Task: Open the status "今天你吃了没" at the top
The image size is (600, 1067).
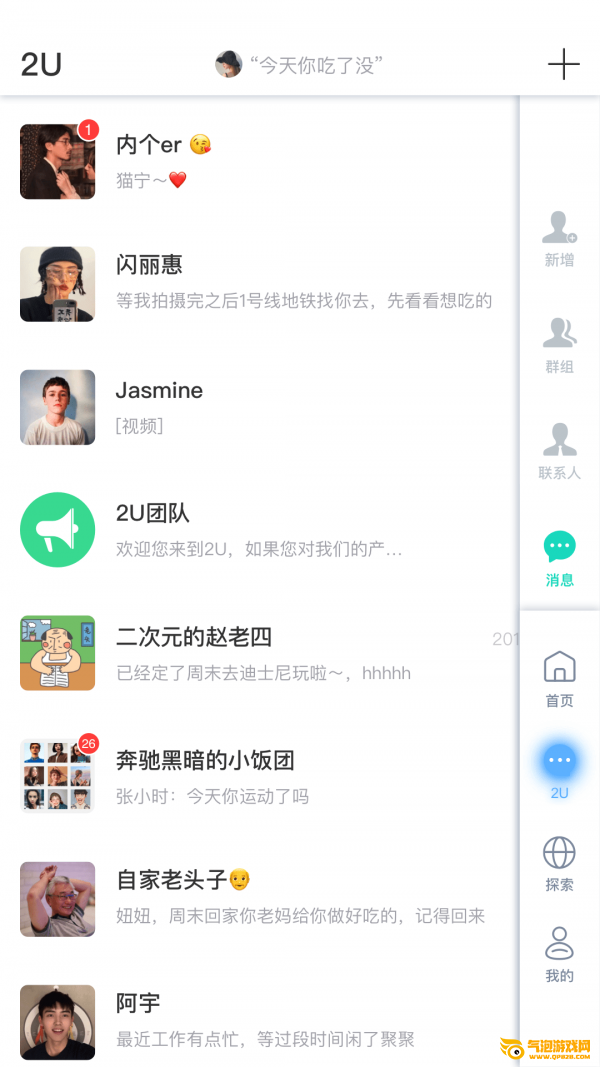Action: (x=300, y=65)
